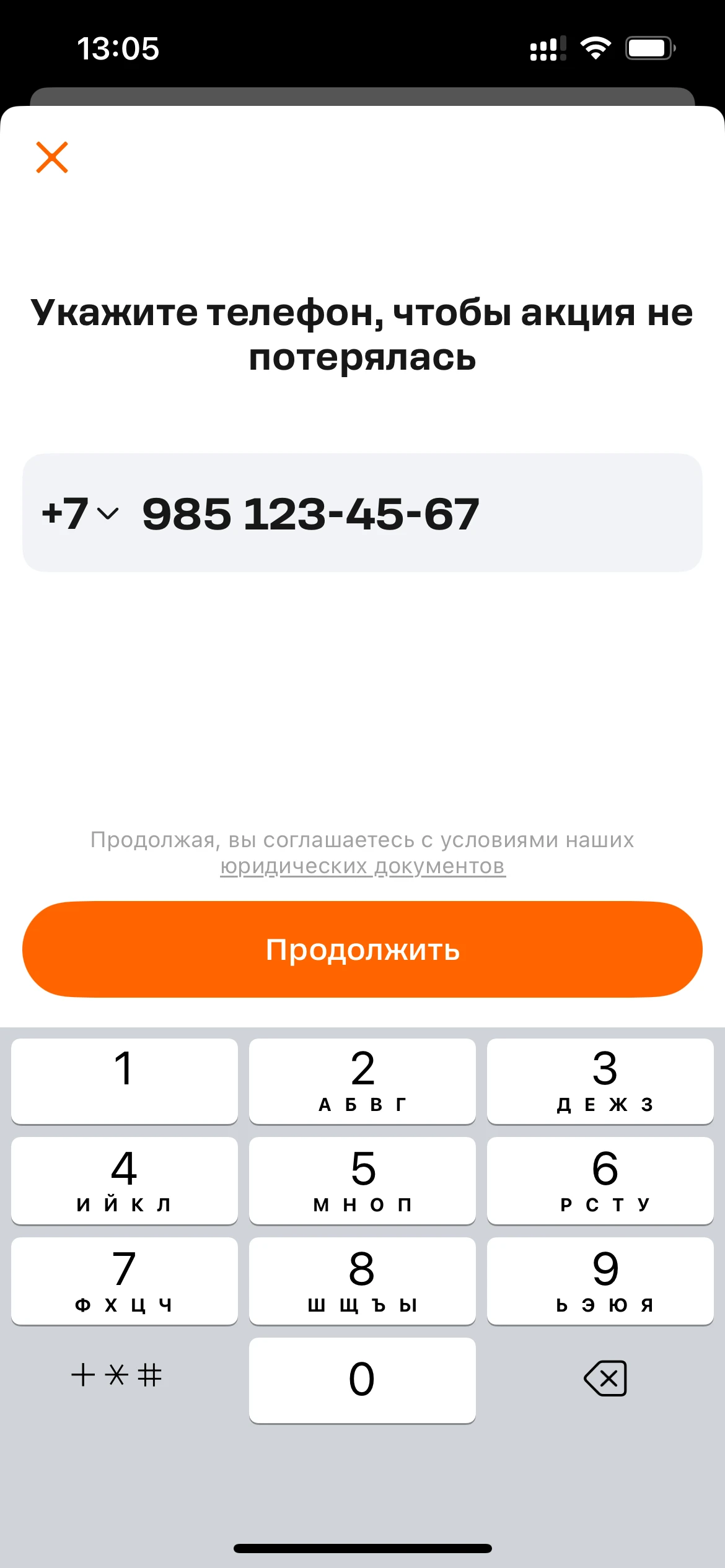Screen dimensions: 725x1568
Task: Tap the phone number input field
Action: pos(403,513)
